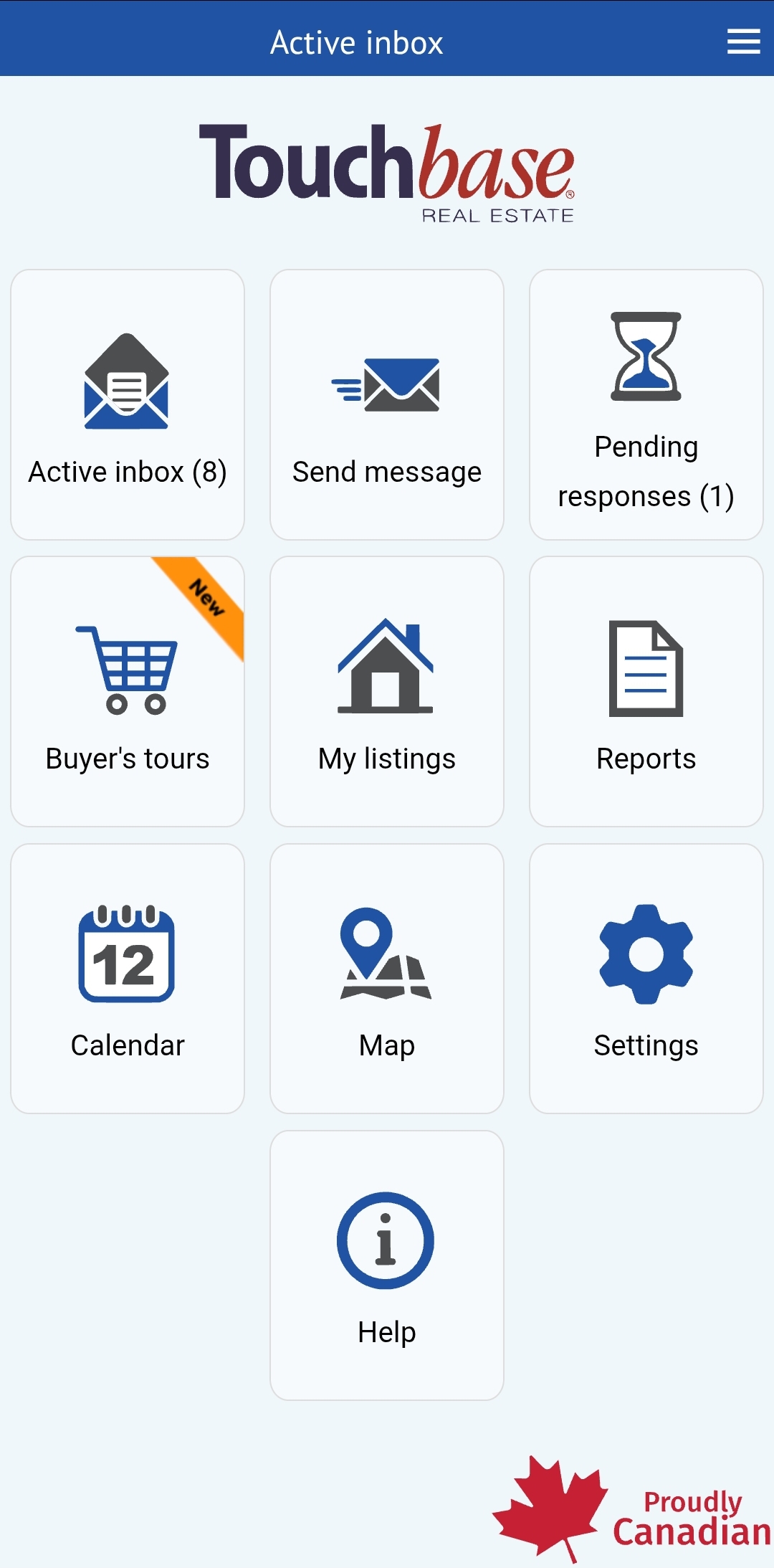The height and width of the screenshot is (1568, 774).
Task: Tap the Send message tile
Action: [x=387, y=404]
